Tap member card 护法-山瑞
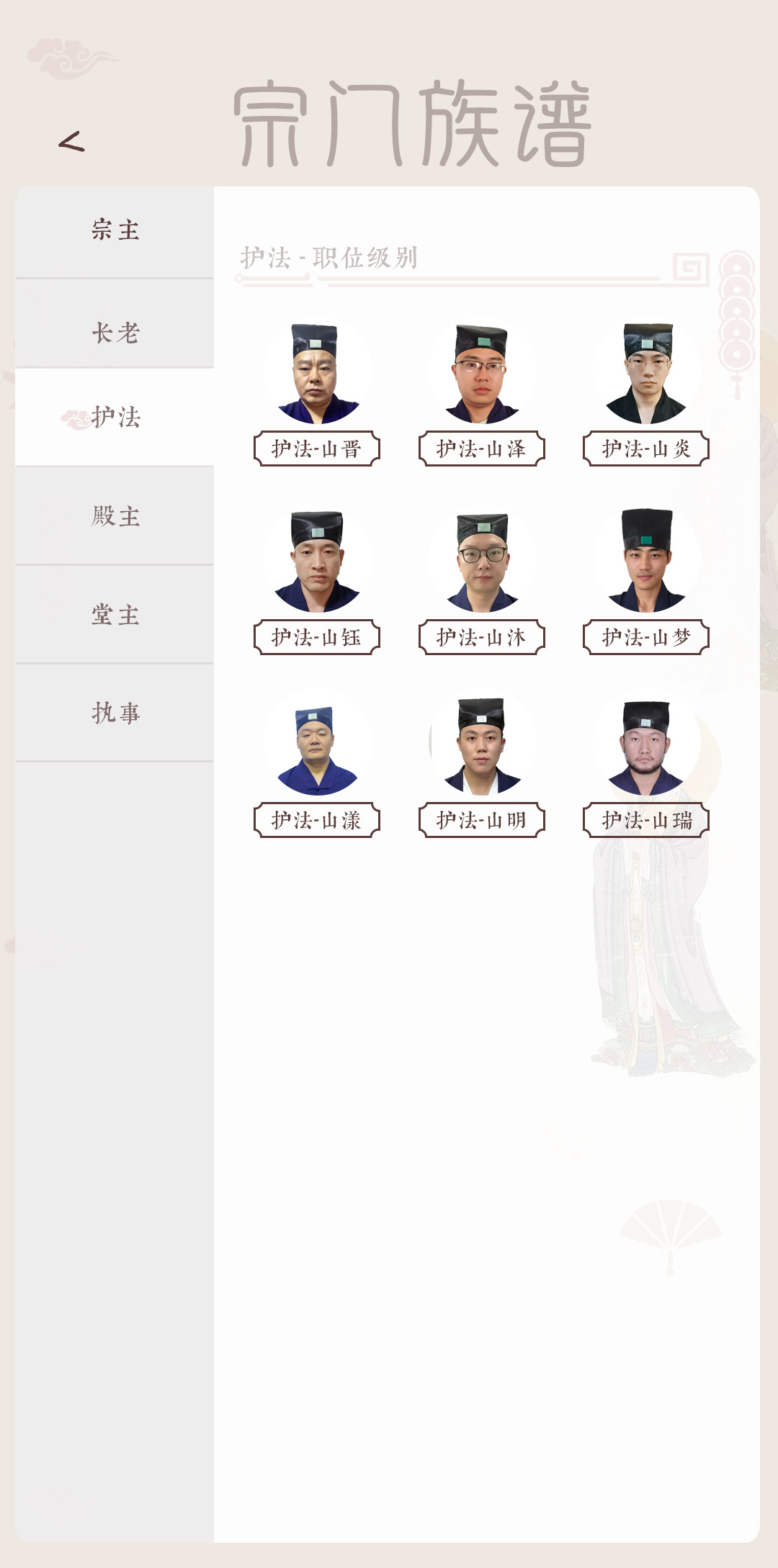 pyautogui.click(x=646, y=746)
